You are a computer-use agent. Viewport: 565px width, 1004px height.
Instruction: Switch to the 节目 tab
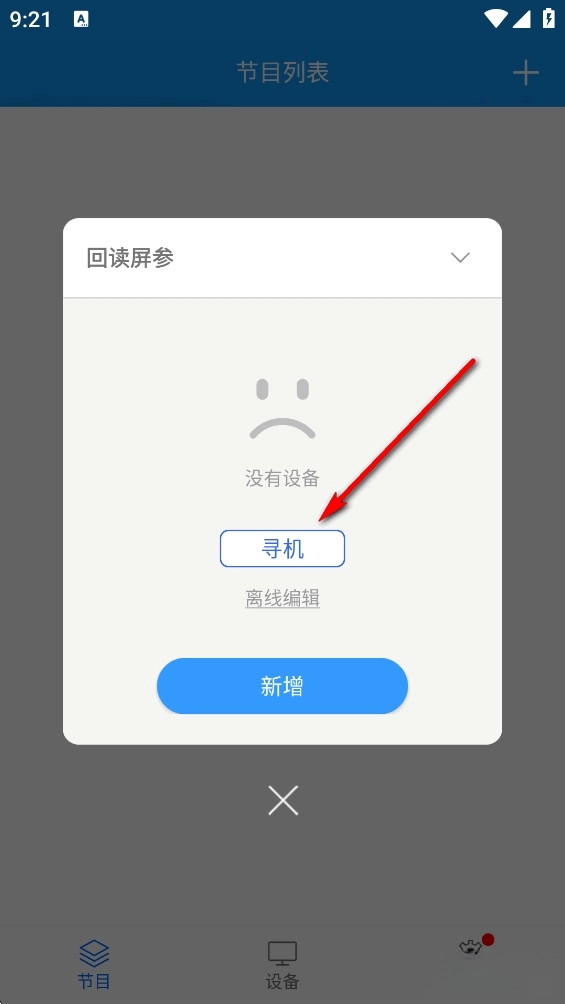click(x=94, y=965)
